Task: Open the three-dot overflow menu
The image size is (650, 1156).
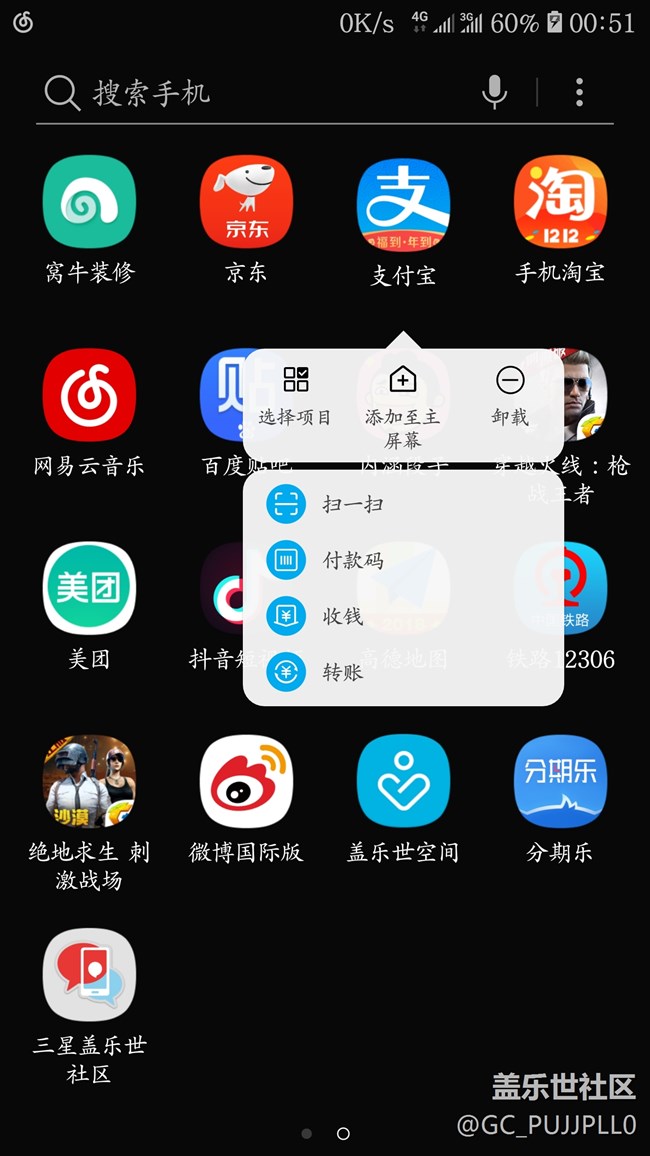Action: pos(579,93)
